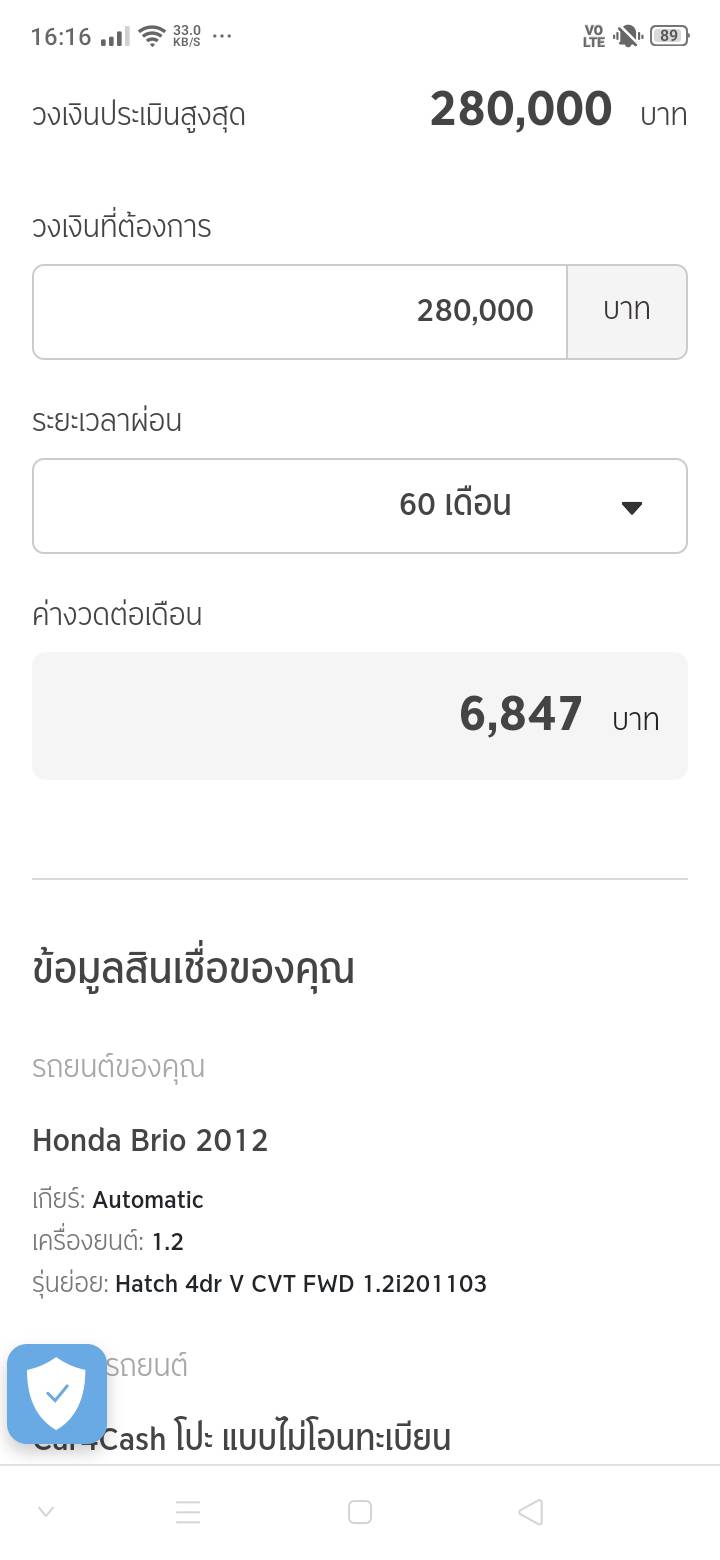Tap the blue shield security badge
720x1560 pixels.
(x=57, y=1393)
